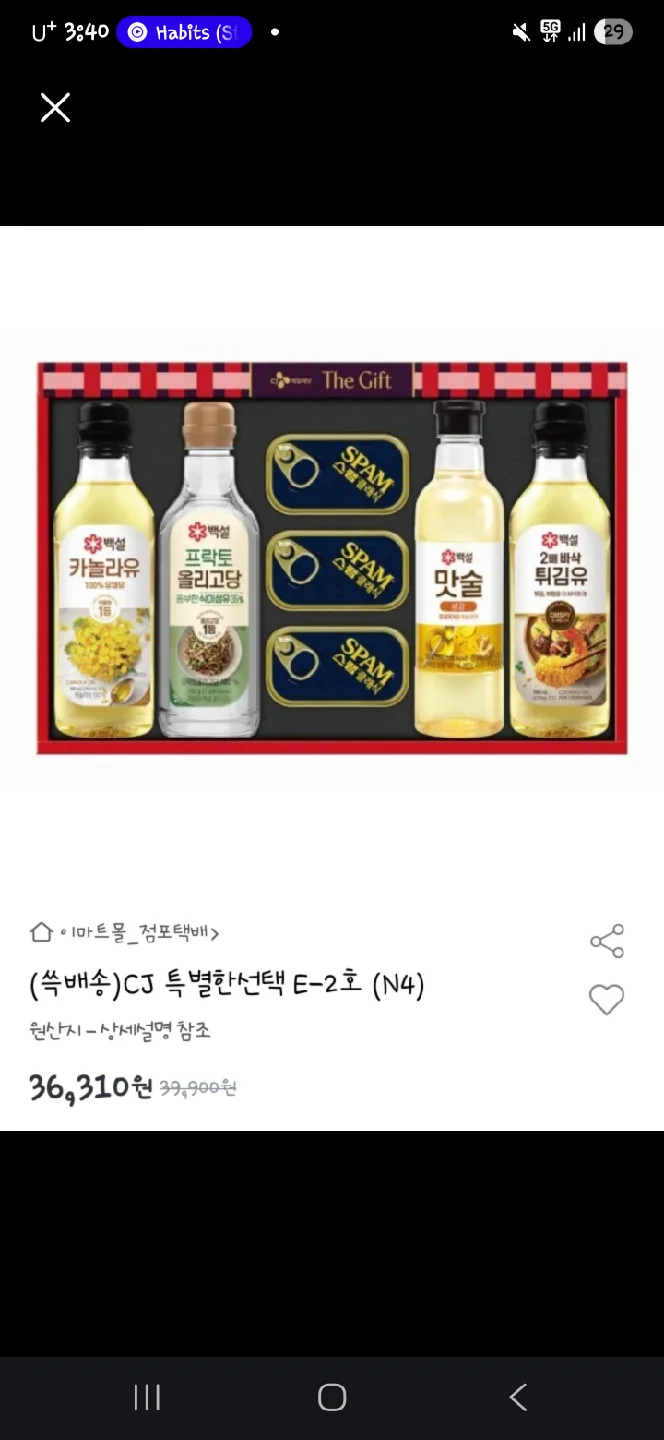Open the recent apps view
Screen dimensions: 664x1440
147,1397
